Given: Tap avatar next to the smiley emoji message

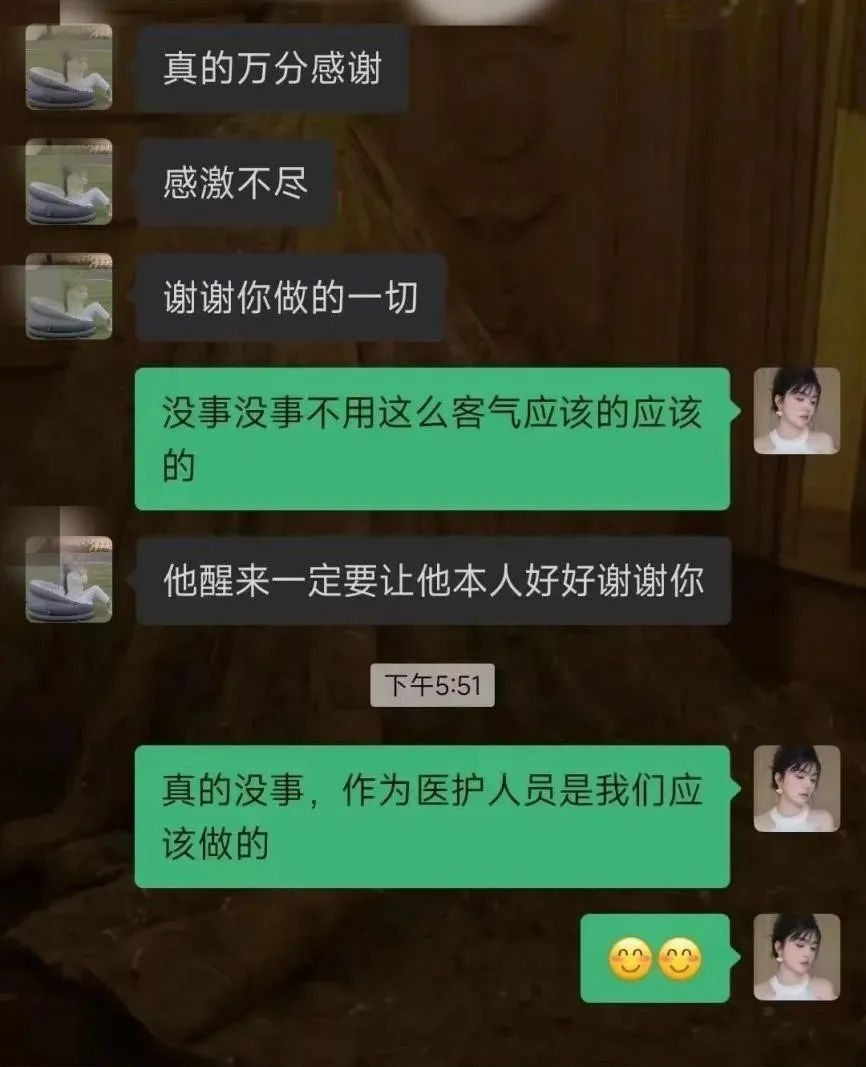Looking at the screenshot, I should (796, 957).
